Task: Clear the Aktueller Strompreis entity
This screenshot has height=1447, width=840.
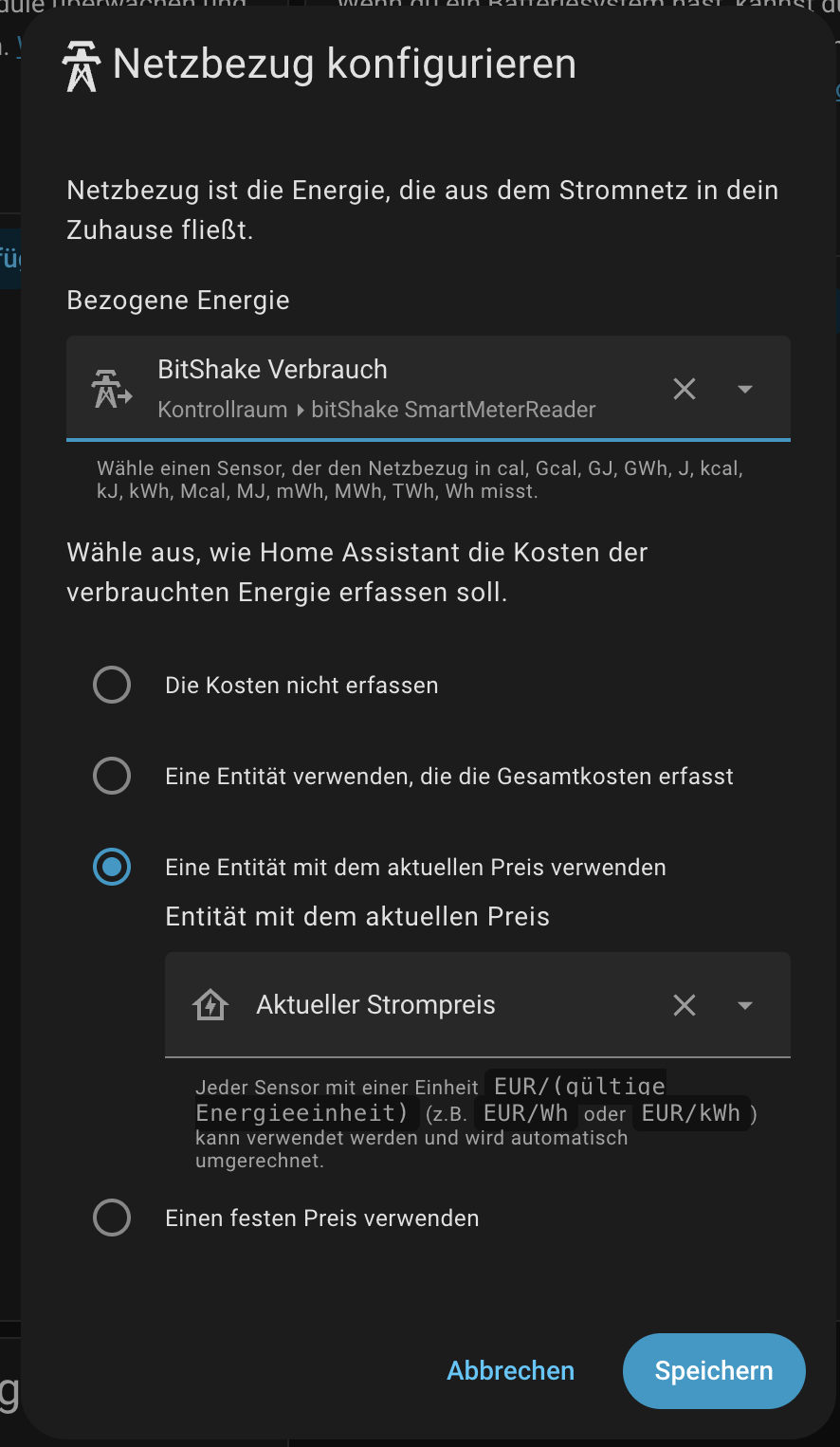Action: point(684,1005)
